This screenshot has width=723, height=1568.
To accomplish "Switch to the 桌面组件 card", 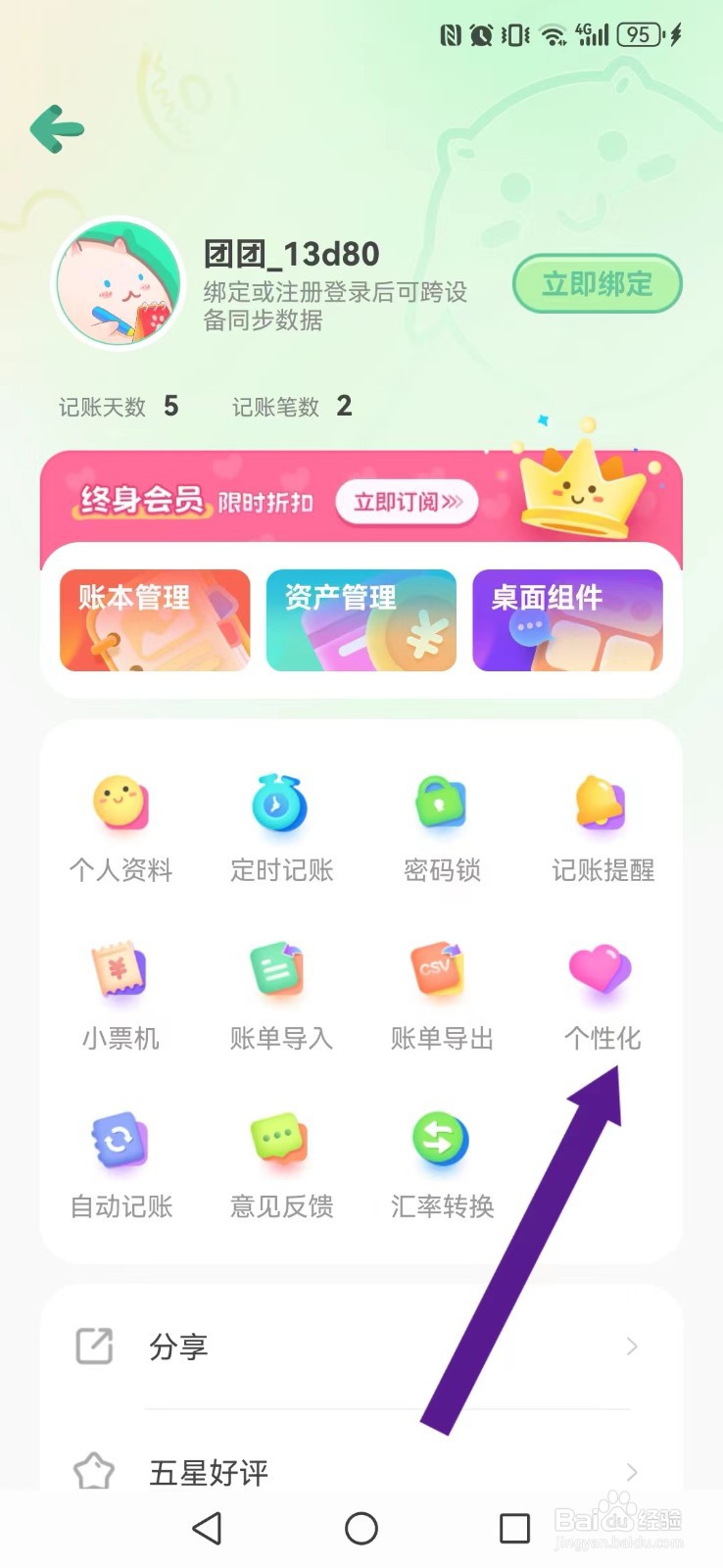I will click(568, 619).
